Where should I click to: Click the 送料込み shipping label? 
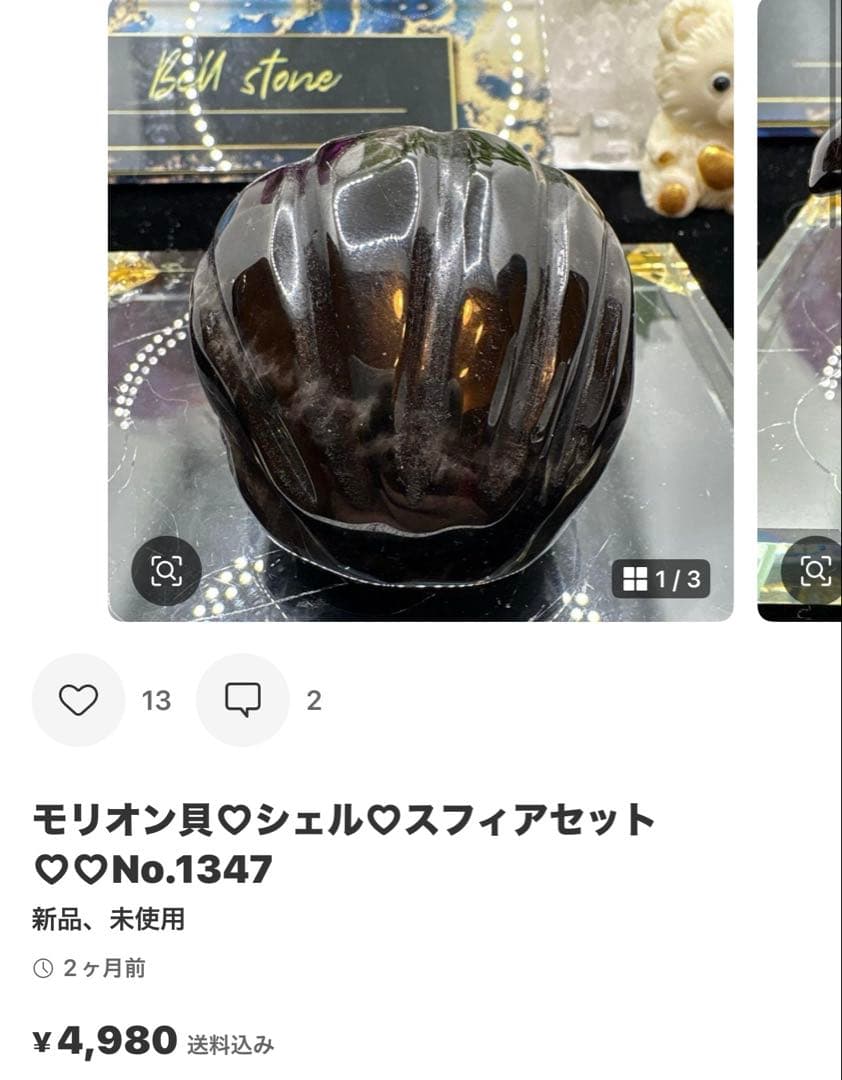pos(229,1044)
